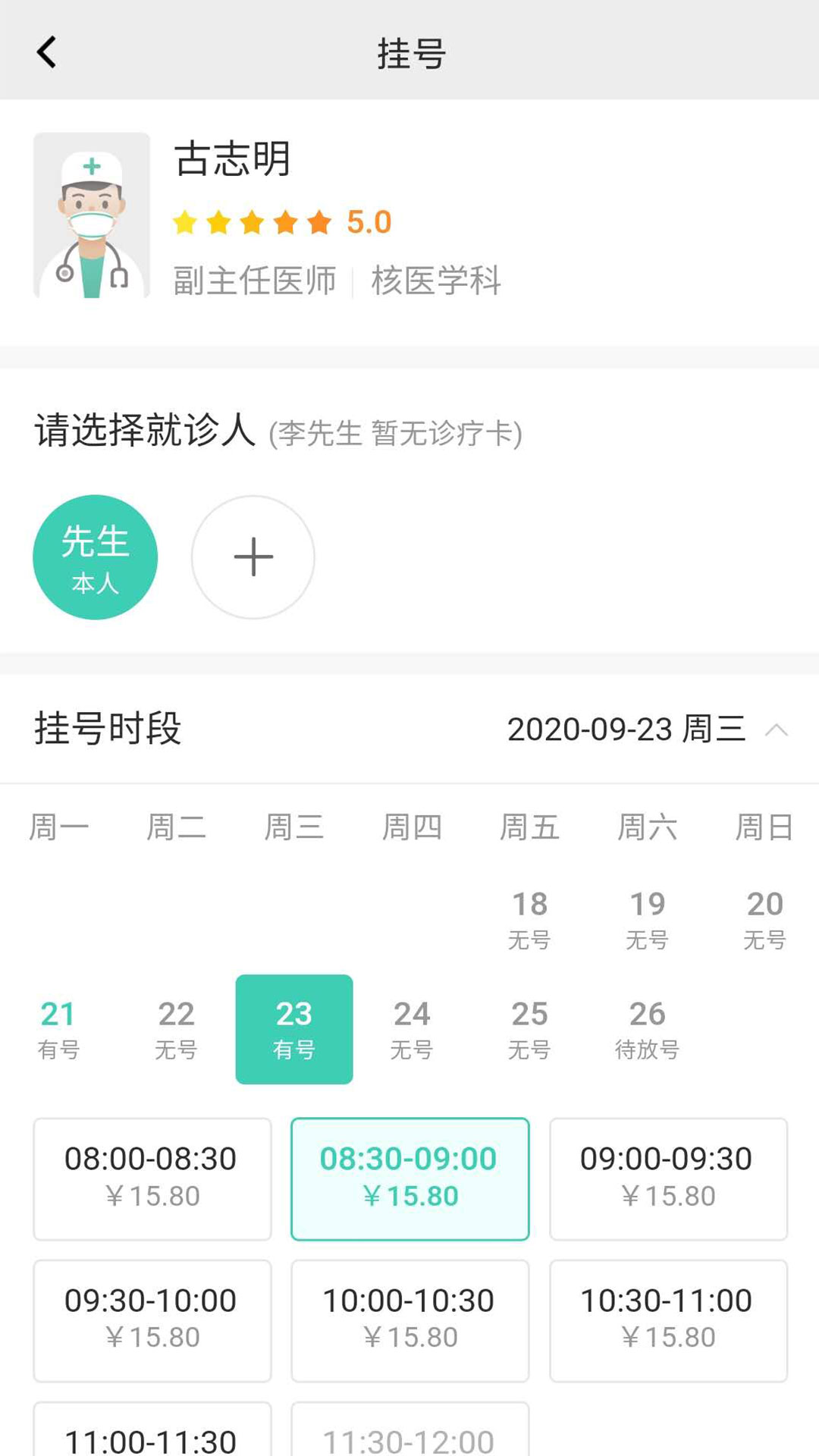This screenshot has width=819, height=1456.
Task: Choose the 08:00-08:30 time slot
Action: (152, 1179)
